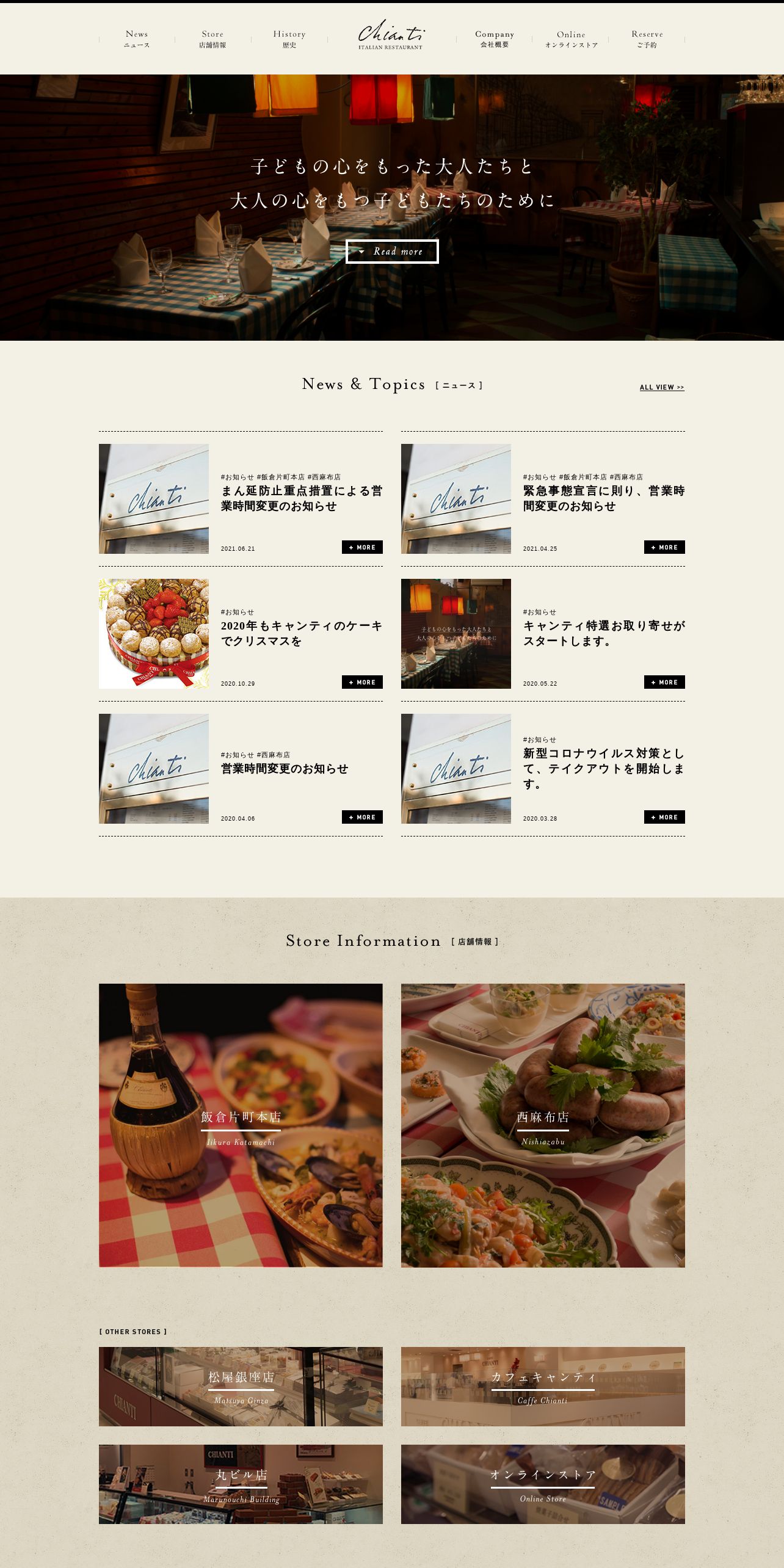
Task: Open the Online store nav link
Action: [x=571, y=39]
